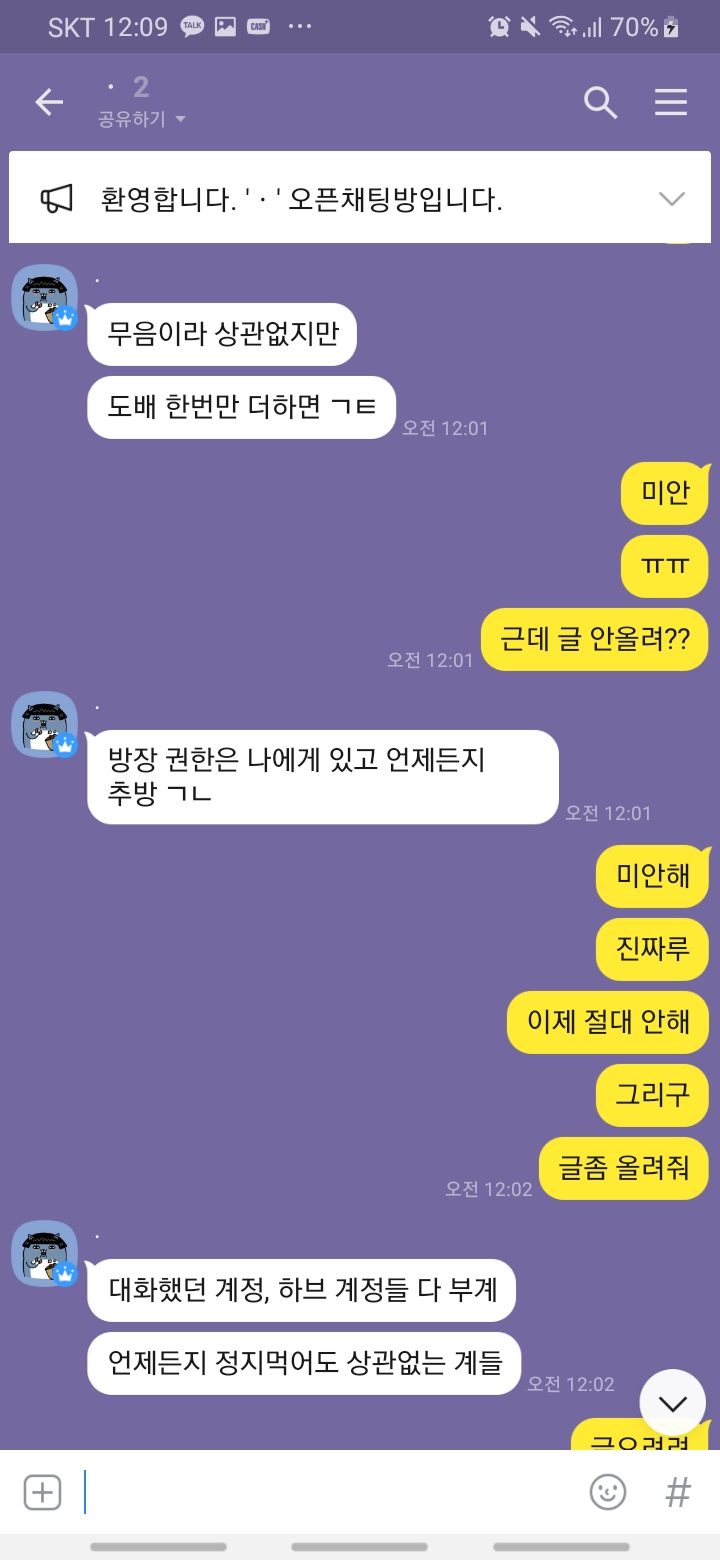The width and height of the screenshot is (720, 1560).
Task: Jump to the latest message
Action: [672, 1403]
